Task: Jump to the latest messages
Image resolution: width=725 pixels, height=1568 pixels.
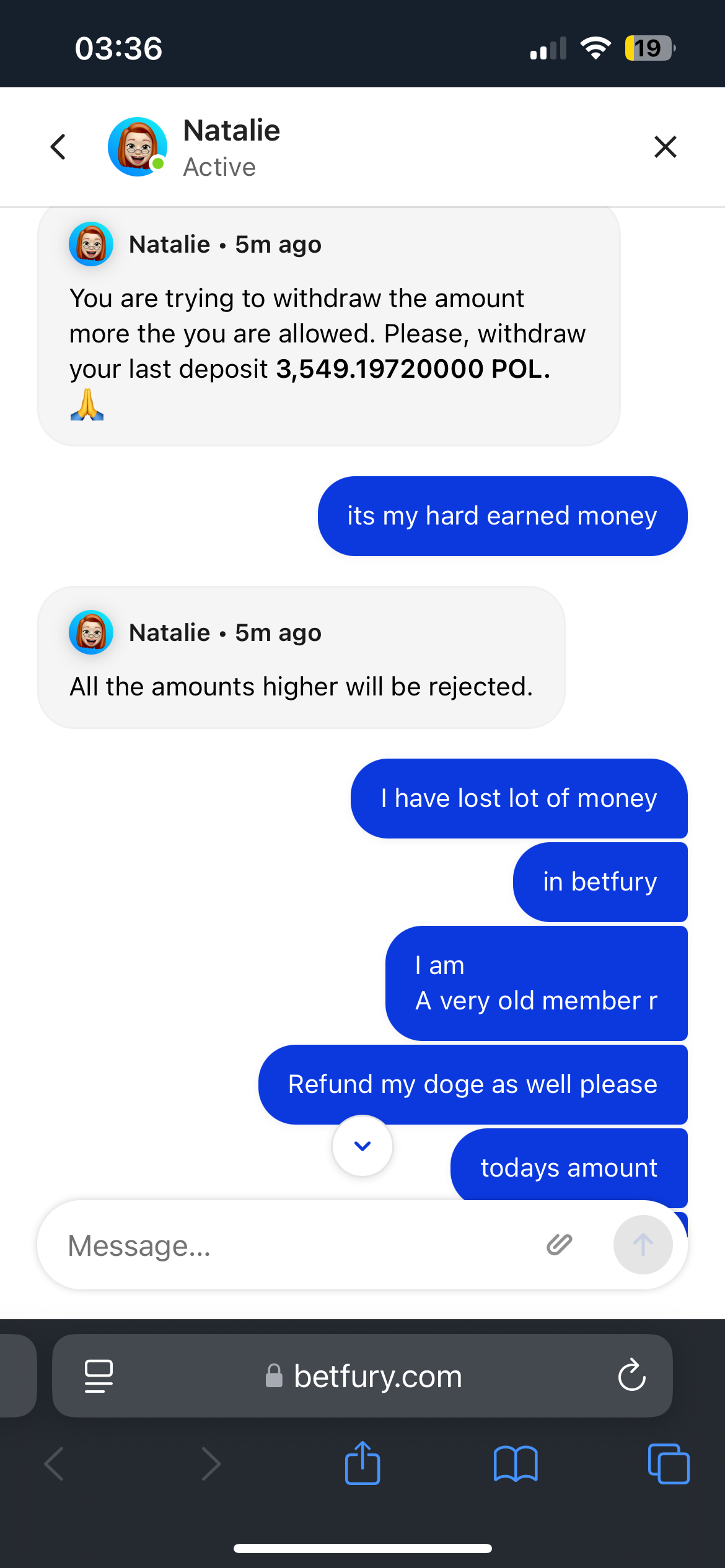Action: pos(362,1146)
